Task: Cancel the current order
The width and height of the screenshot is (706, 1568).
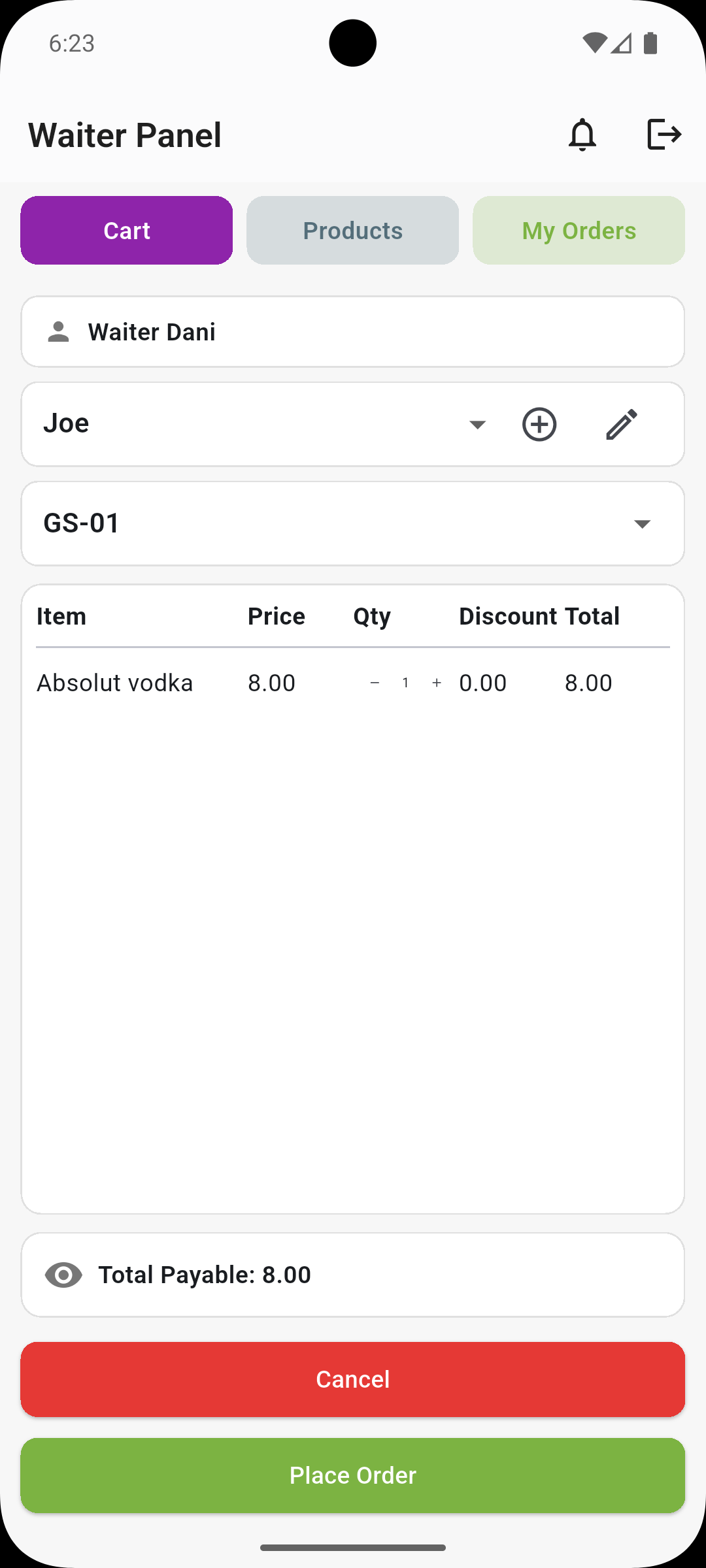Action: (352, 1379)
